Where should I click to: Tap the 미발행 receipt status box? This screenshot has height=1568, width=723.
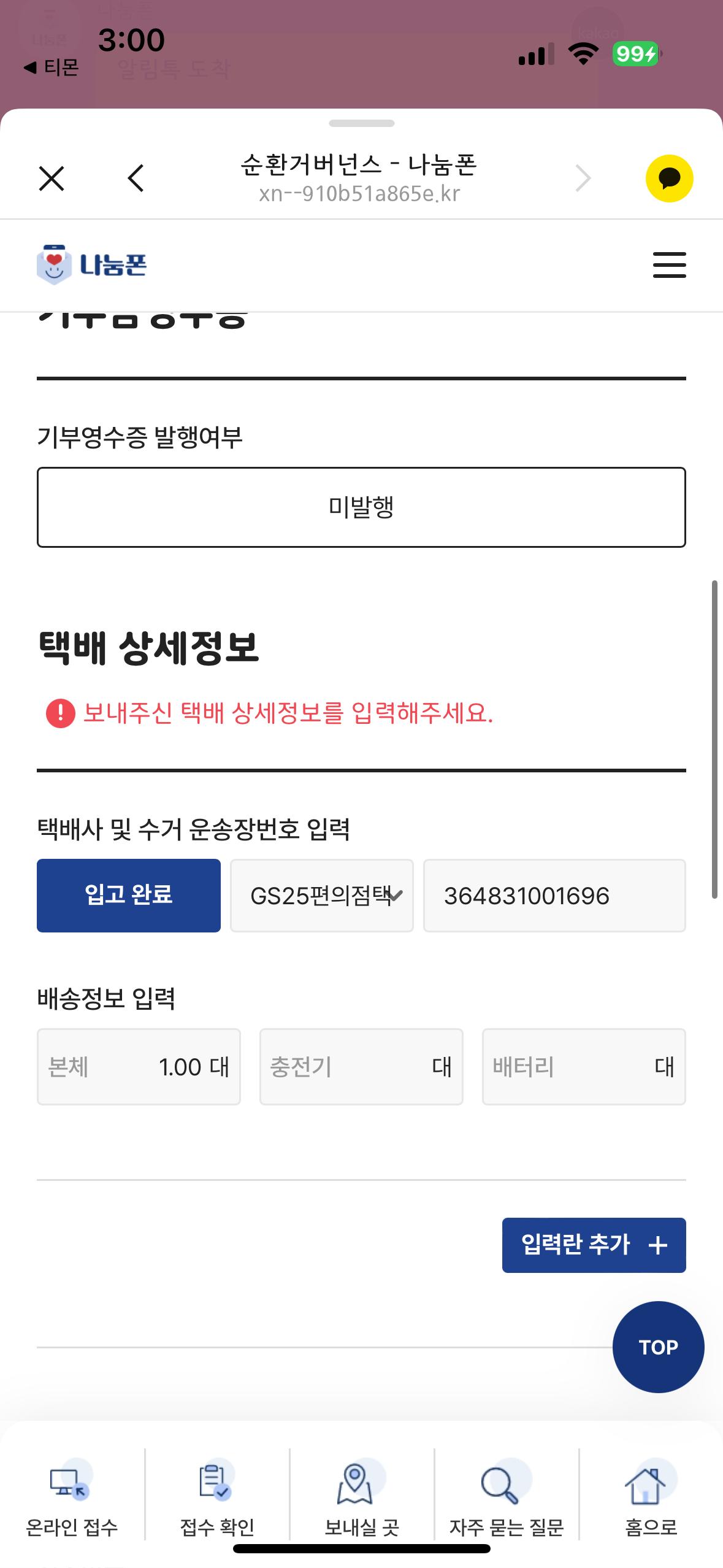pos(361,507)
